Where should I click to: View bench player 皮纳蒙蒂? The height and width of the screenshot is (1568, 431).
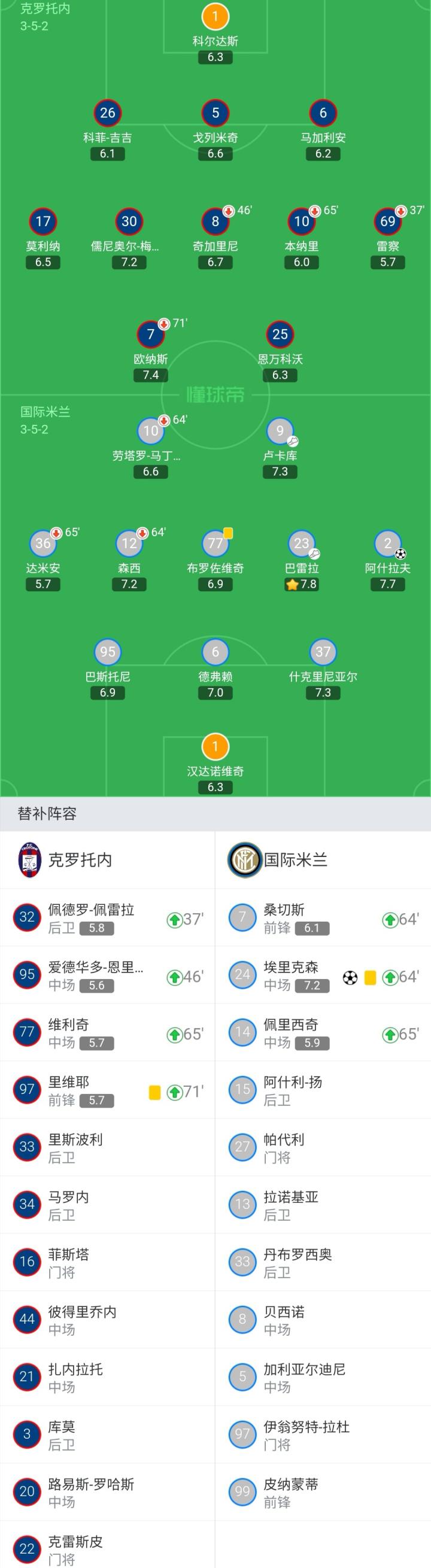tap(323, 1492)
